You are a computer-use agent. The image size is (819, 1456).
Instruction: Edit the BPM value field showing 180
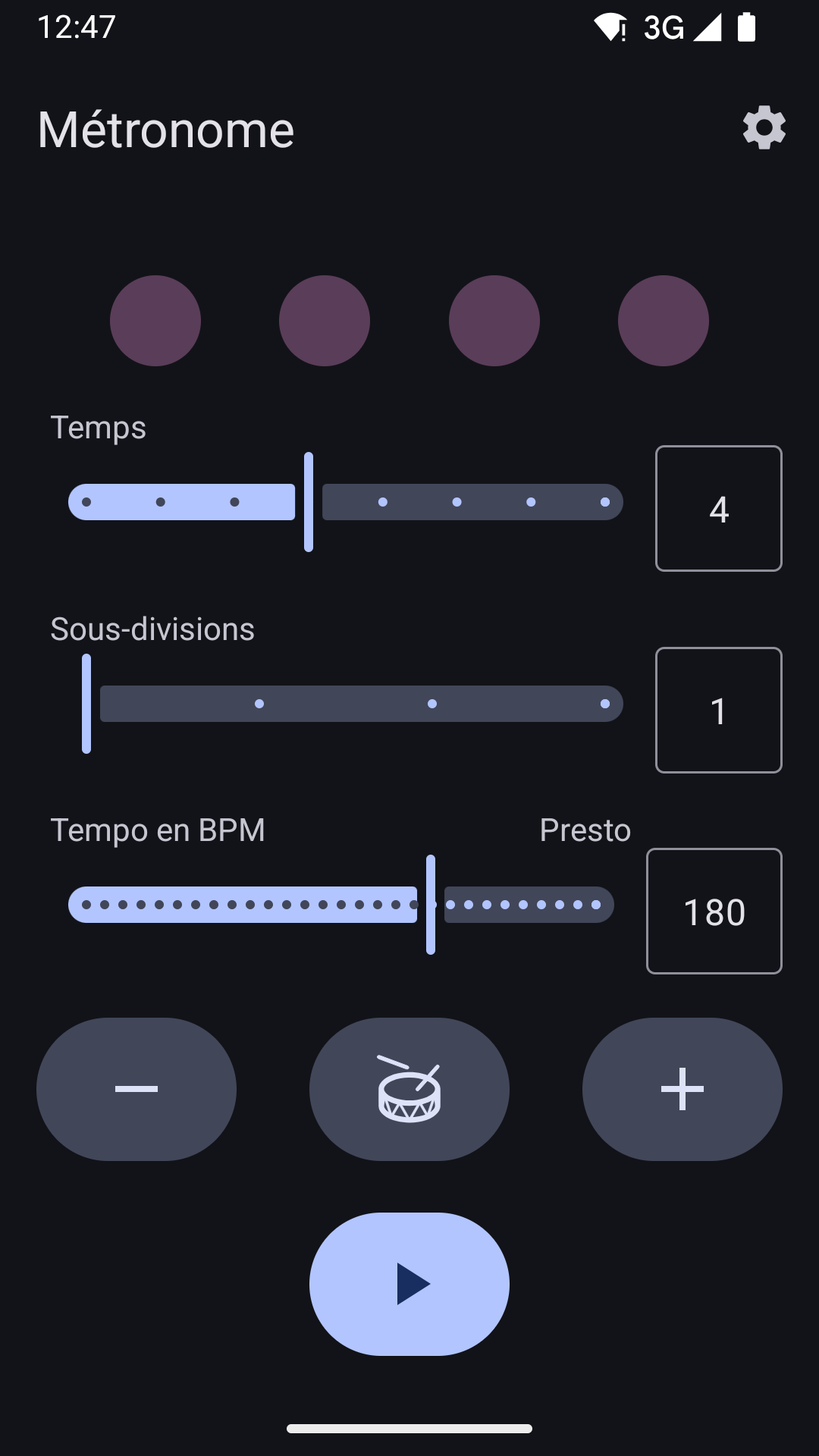coord(714,911)
